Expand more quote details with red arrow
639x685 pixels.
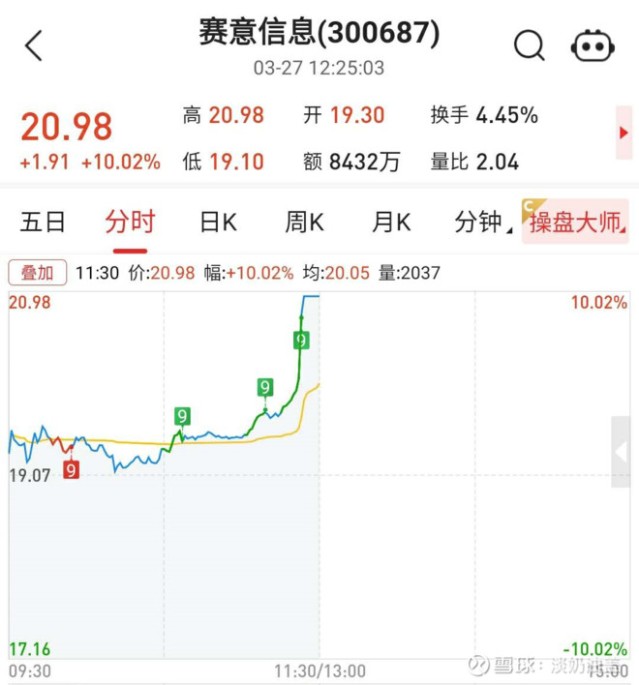tap(625, 135)
